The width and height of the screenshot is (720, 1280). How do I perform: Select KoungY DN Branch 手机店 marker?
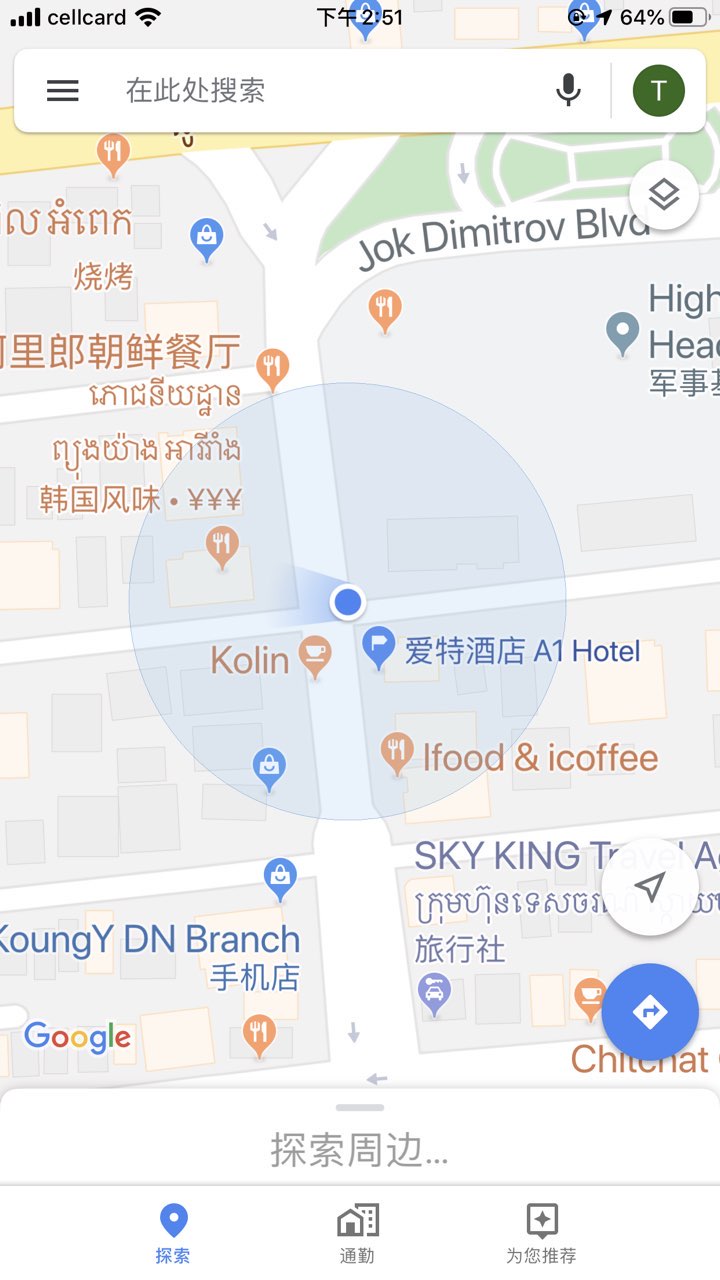tap(280, 878)
